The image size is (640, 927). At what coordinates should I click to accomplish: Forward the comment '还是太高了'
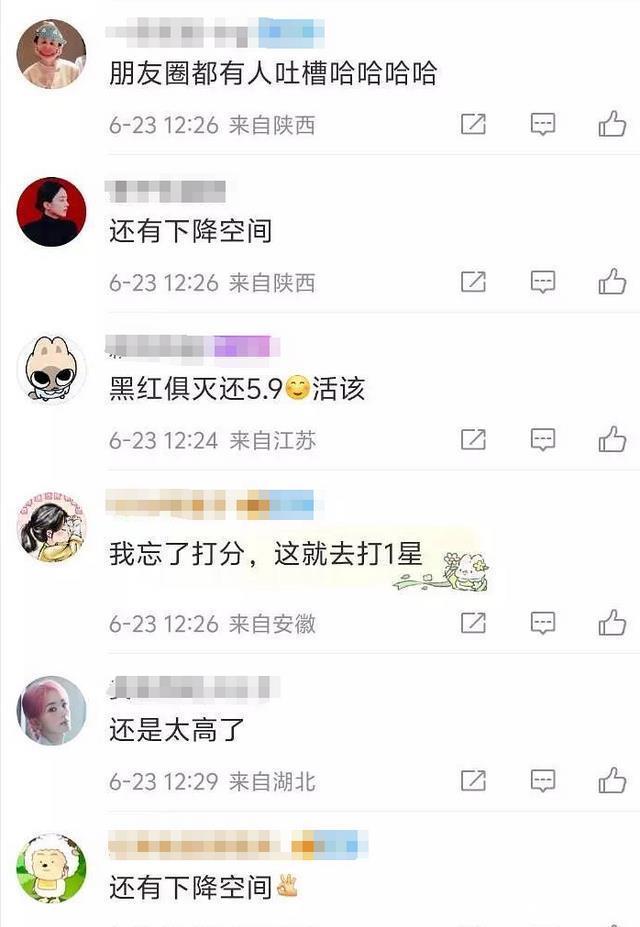(x=473, y=781)
